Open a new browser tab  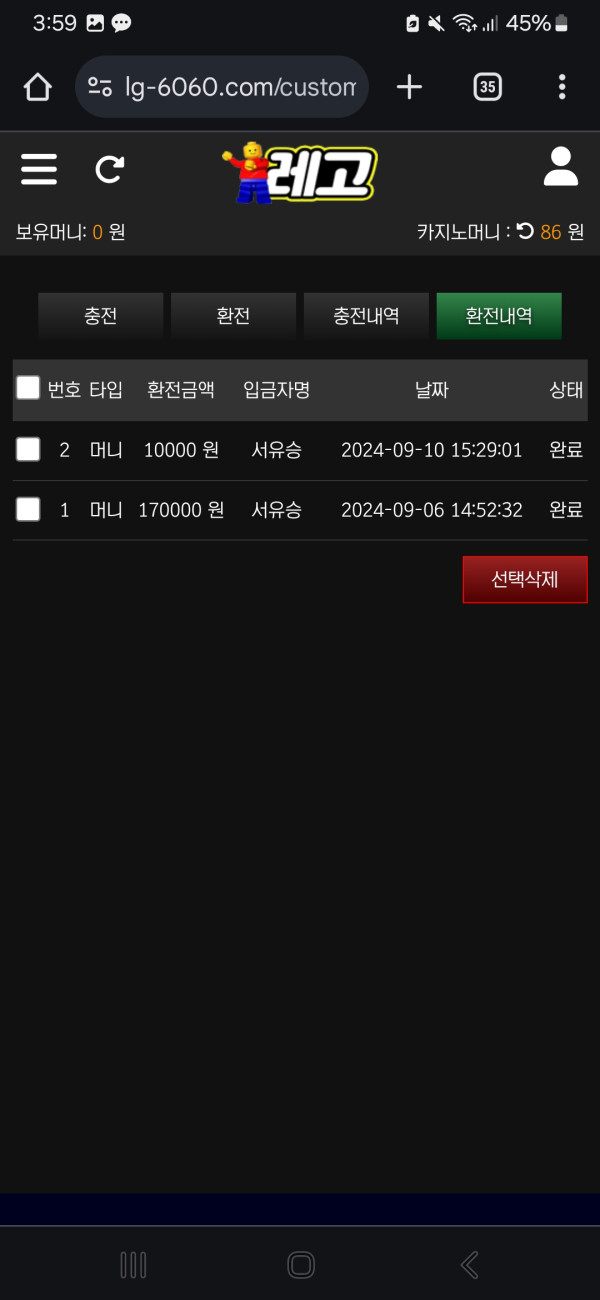point(409,87)
